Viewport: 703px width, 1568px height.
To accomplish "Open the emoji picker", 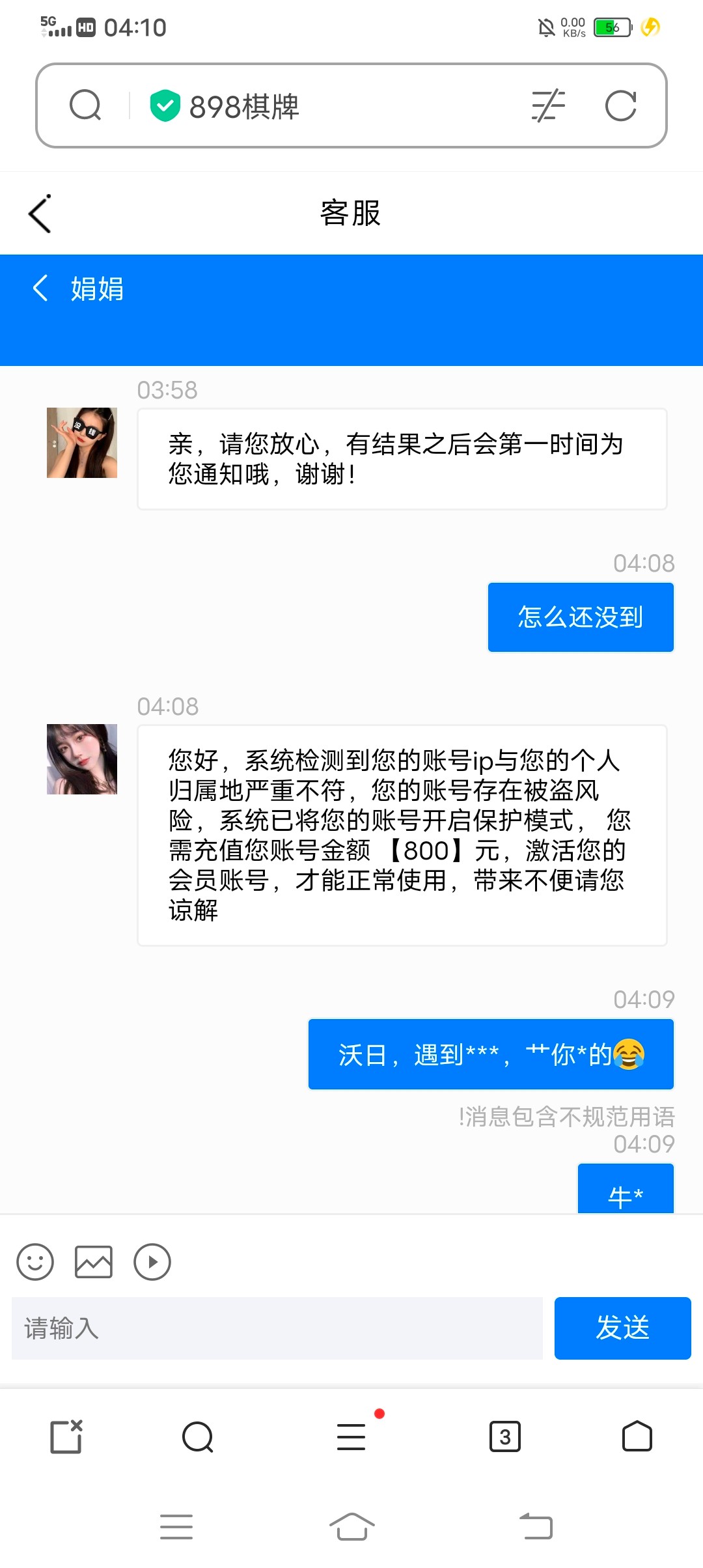I will pyautogui.click(x=35, y=1262).
